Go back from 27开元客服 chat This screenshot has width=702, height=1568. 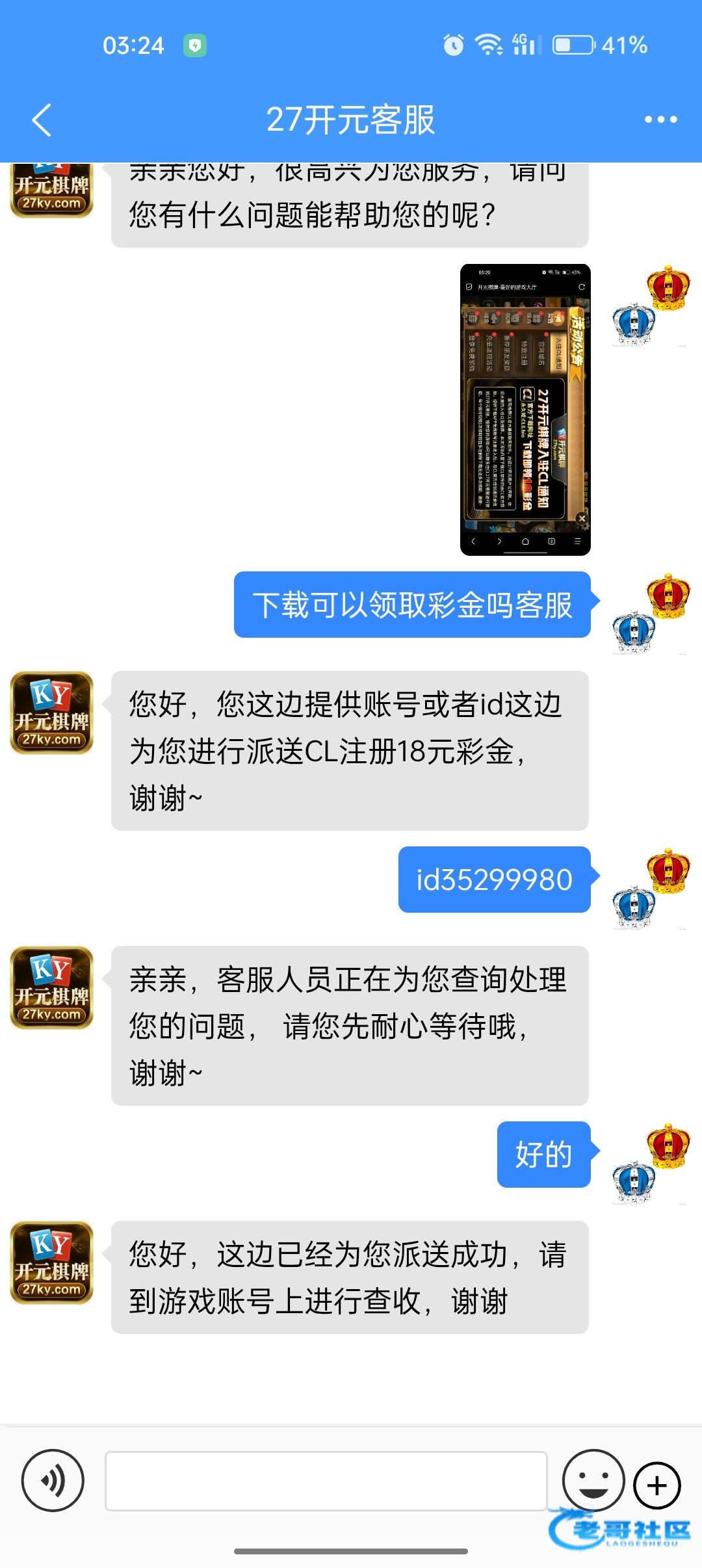pyautogui.click(x=42, y=120)
